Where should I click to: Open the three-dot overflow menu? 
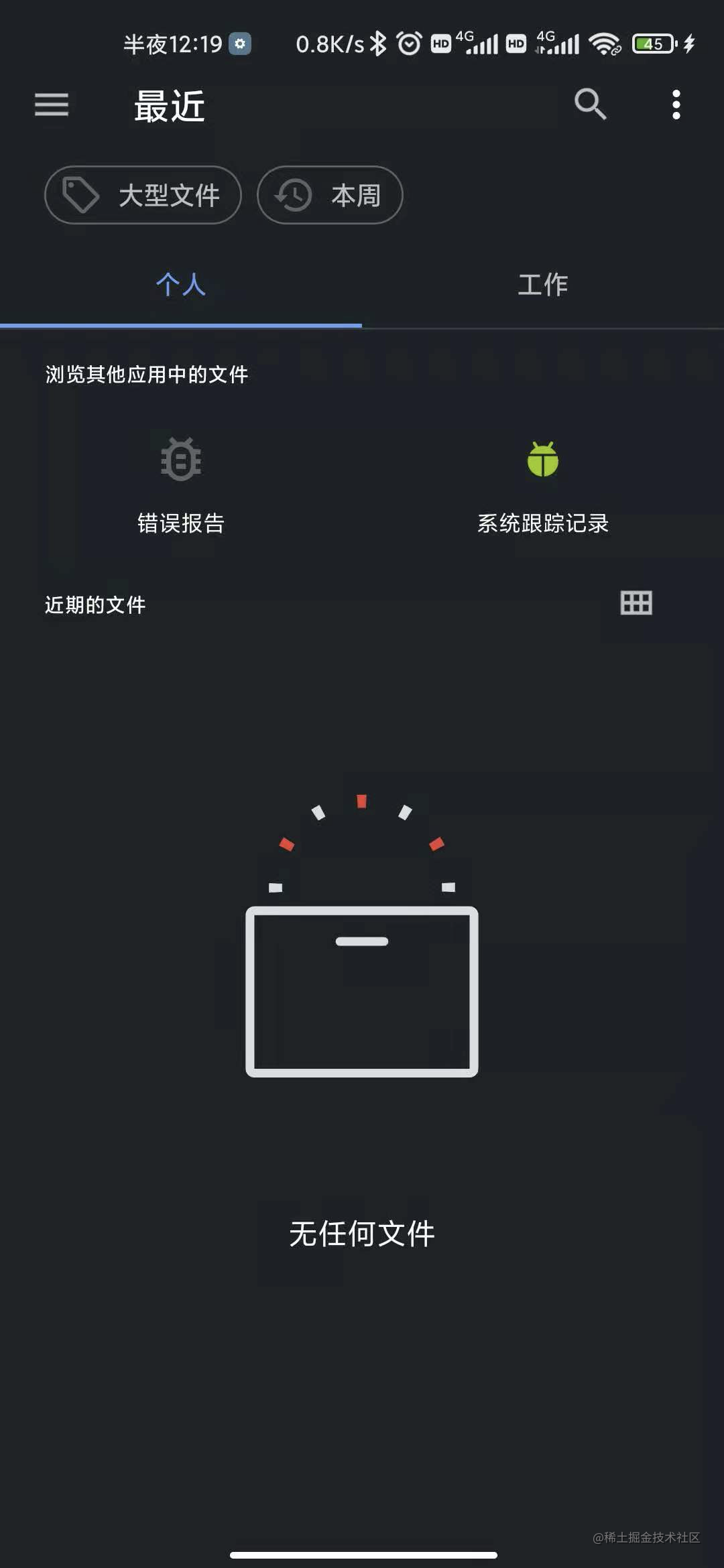pyautogui.click(x=676, y=105)
